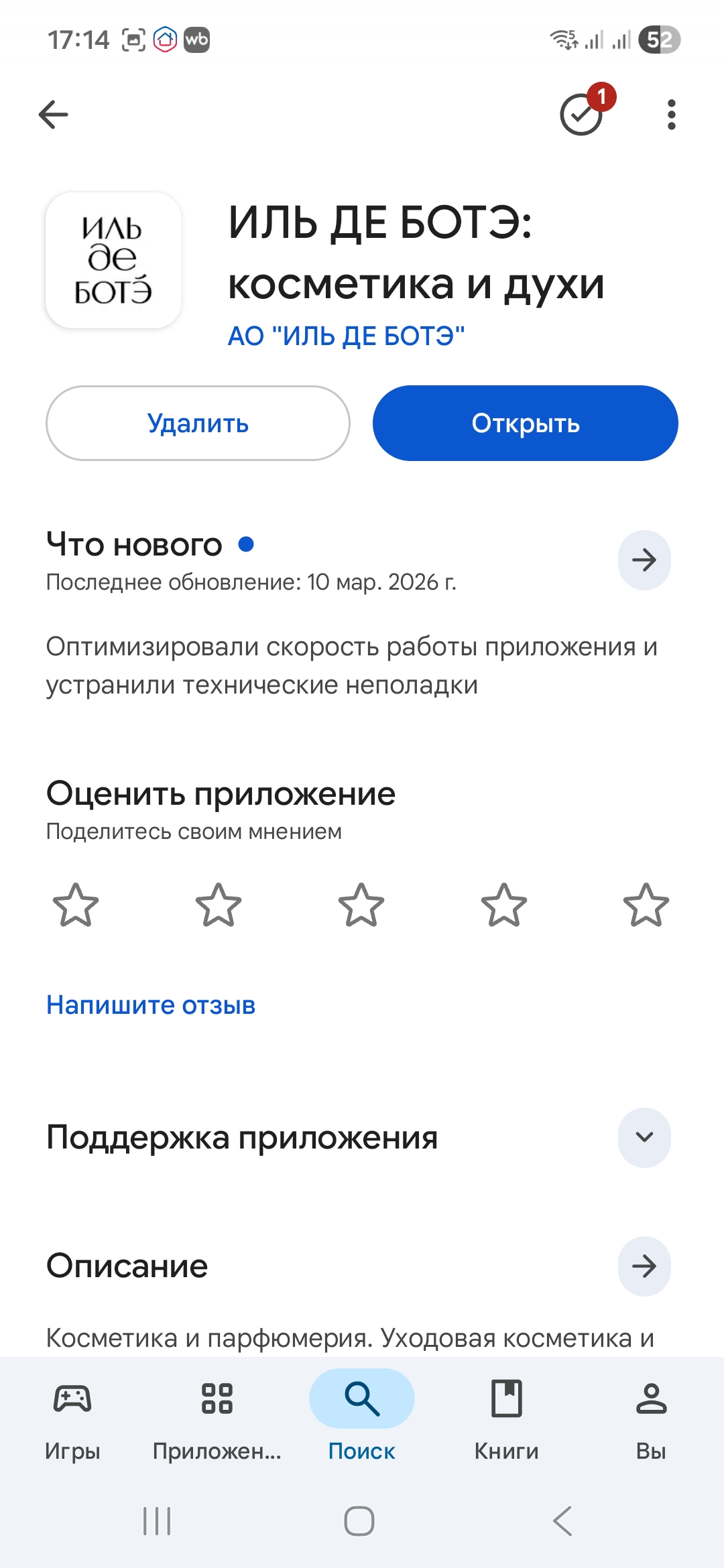The height and width of the screenshot is (1568, 724).
Task: Open the checkmark icon with red badge
Action: click(582, 115)
